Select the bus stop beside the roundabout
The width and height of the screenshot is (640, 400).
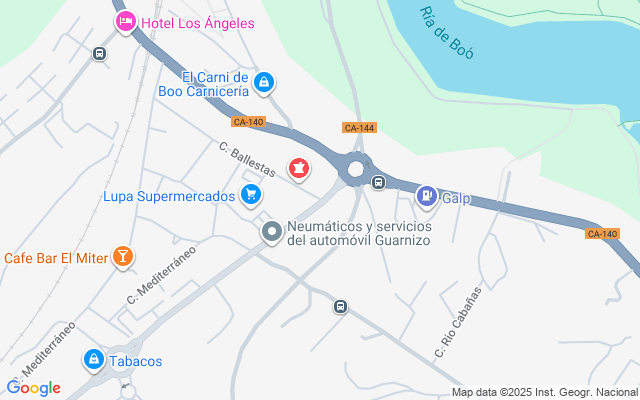pyautogui.click(x=378, y=182)
